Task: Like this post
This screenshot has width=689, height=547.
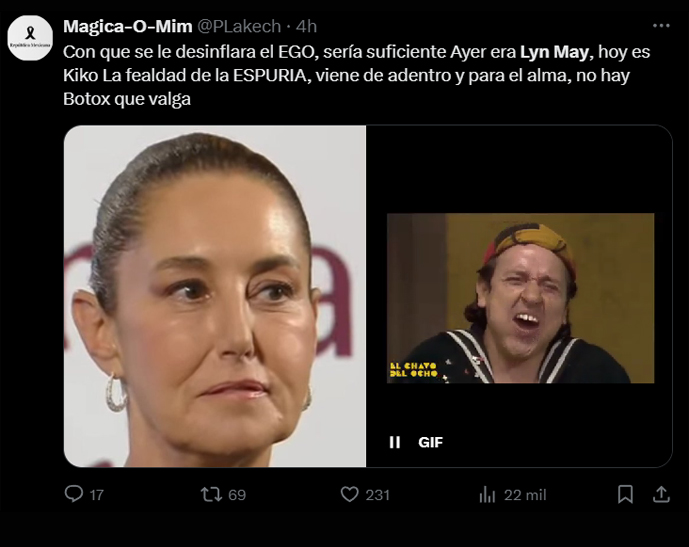Action: (350, 494)
